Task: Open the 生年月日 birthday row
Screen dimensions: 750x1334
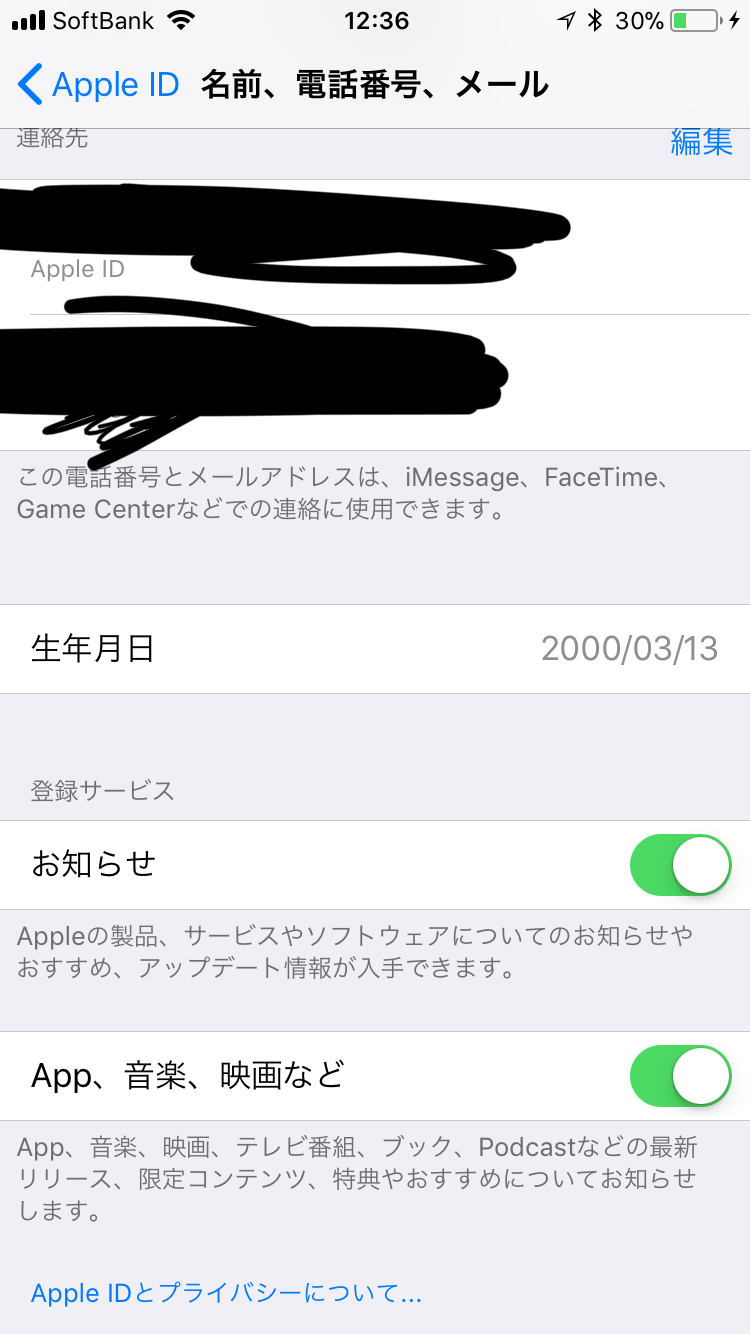Action: click(375, 649)
